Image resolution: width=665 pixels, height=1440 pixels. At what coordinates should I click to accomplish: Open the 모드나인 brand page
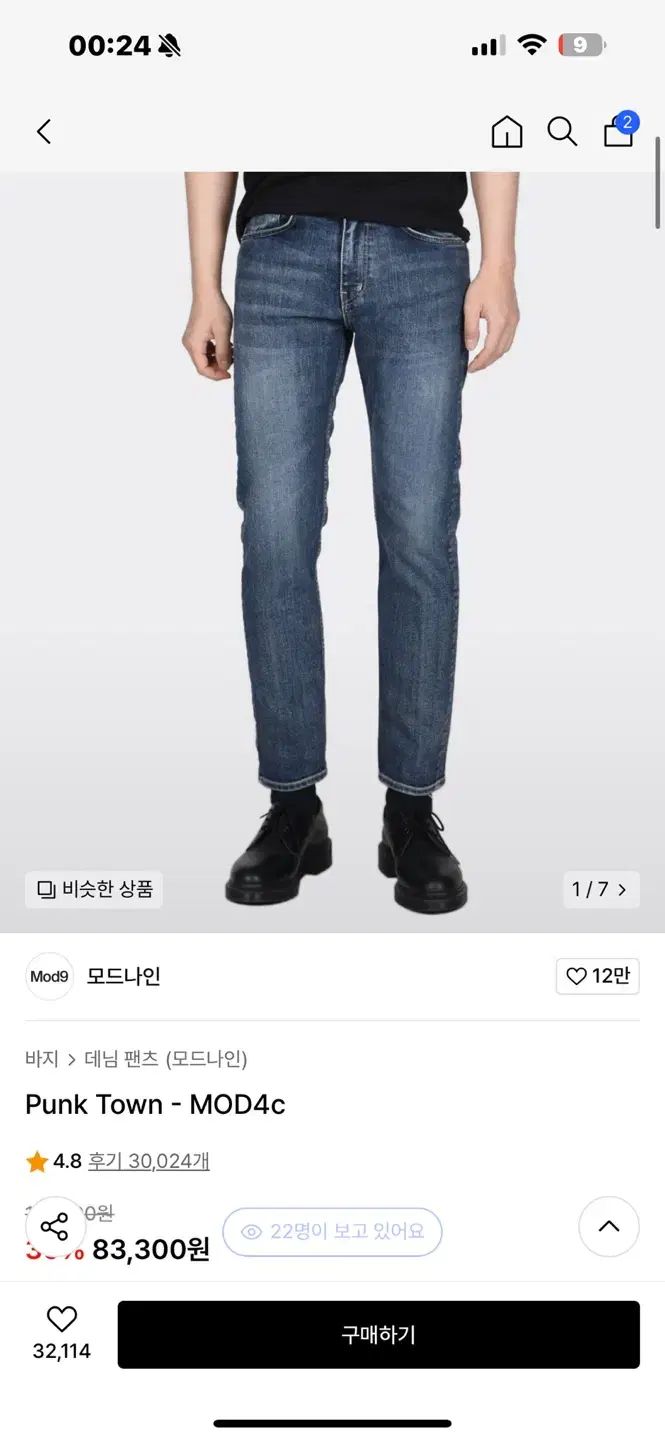pyautogui.click(x=123, y=976)
